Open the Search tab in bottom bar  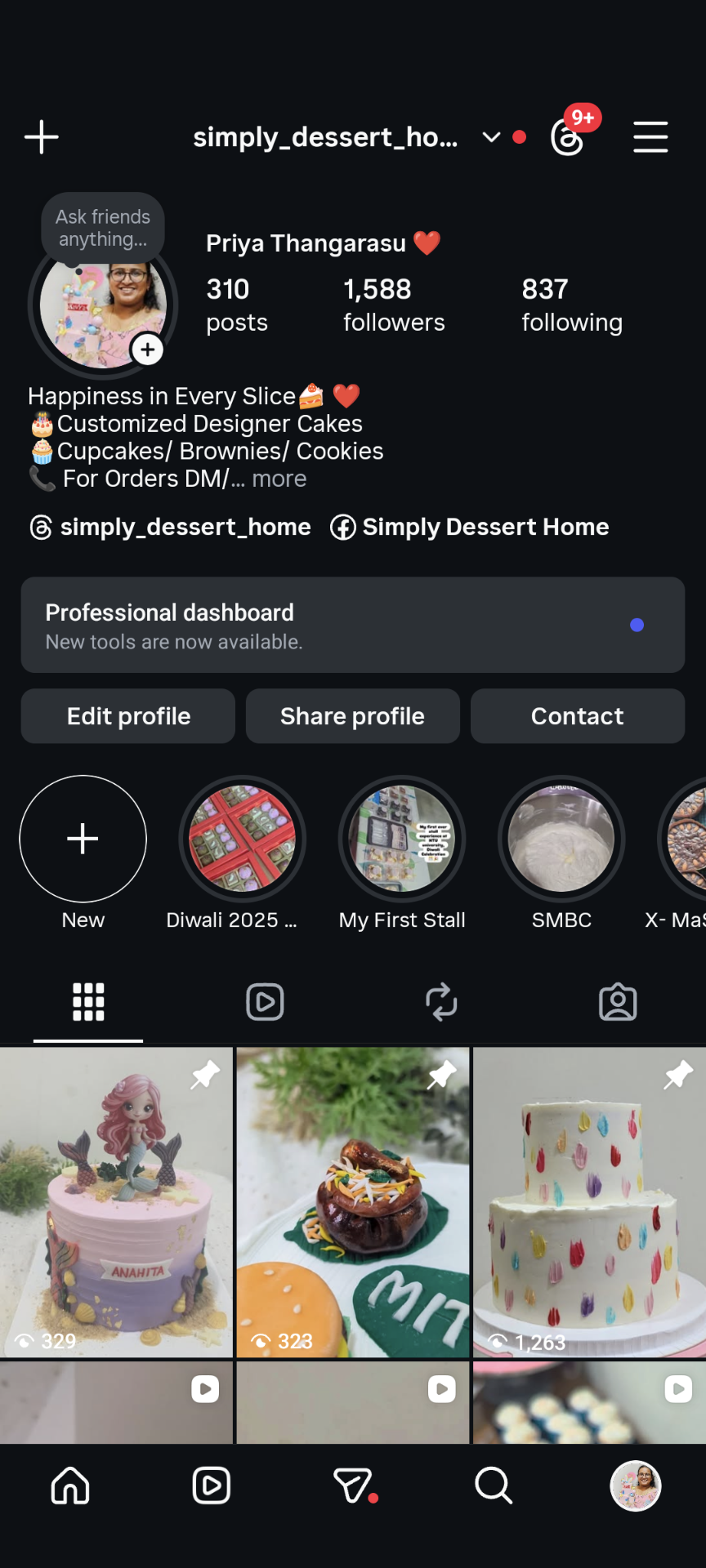click(x=494, y=1486)
